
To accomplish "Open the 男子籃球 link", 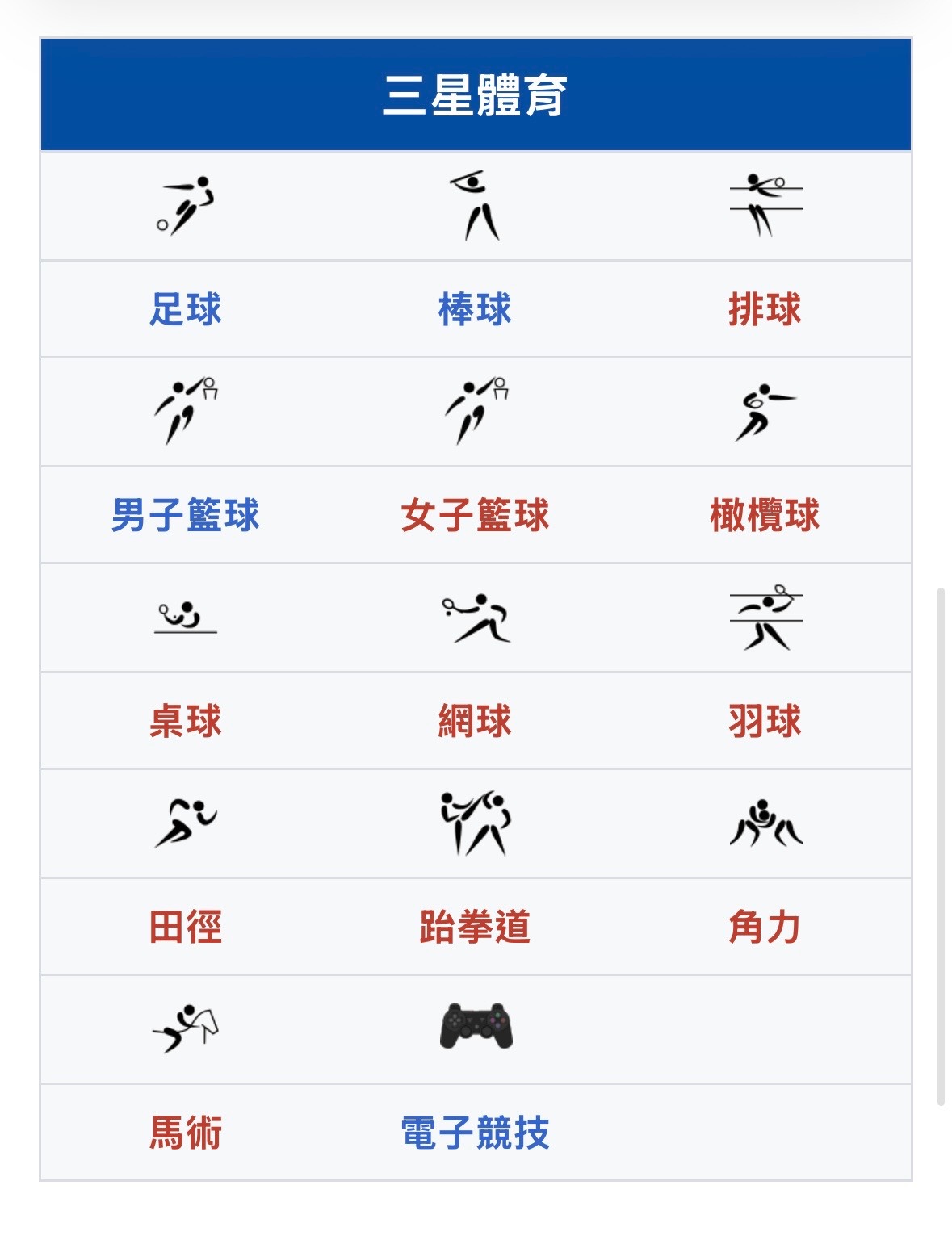I will click(x=185, y=515).
